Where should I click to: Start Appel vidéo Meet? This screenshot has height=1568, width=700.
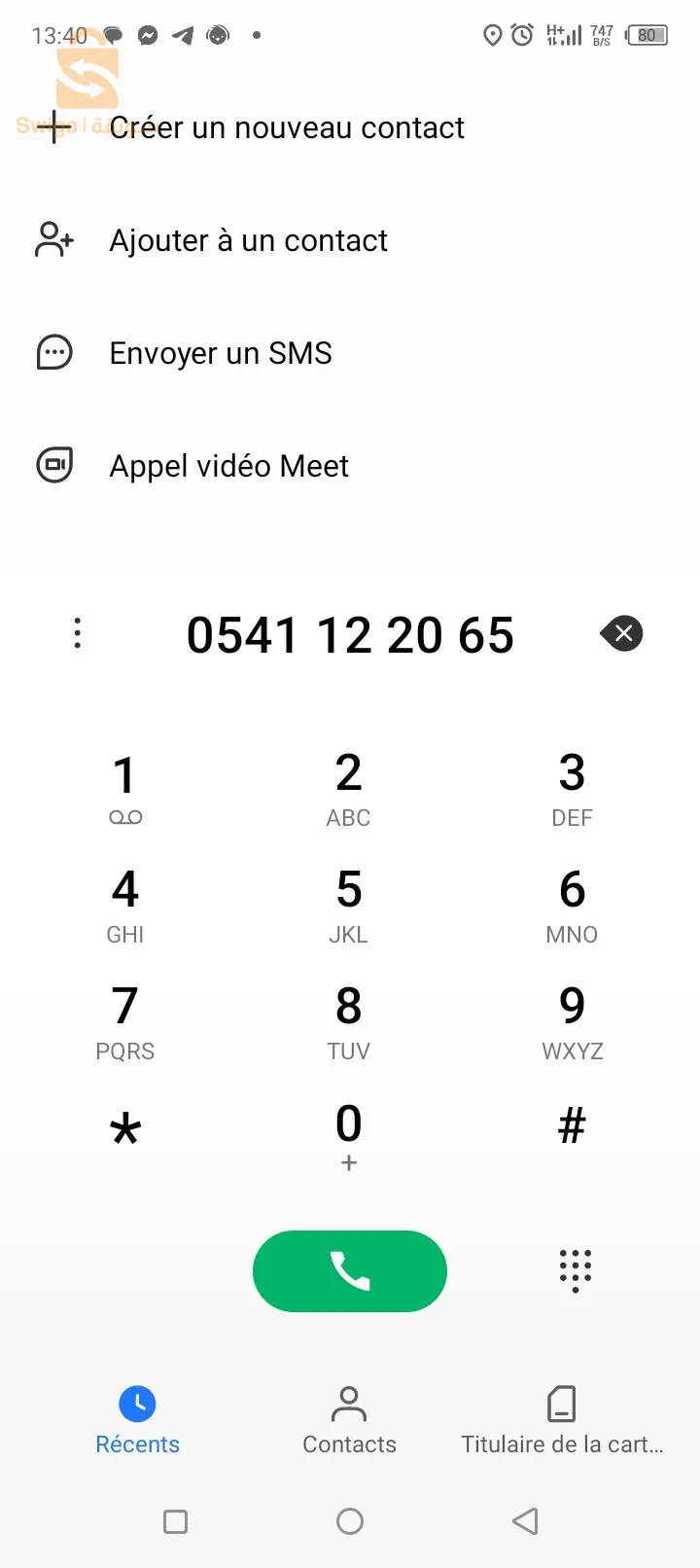(228, 466)
